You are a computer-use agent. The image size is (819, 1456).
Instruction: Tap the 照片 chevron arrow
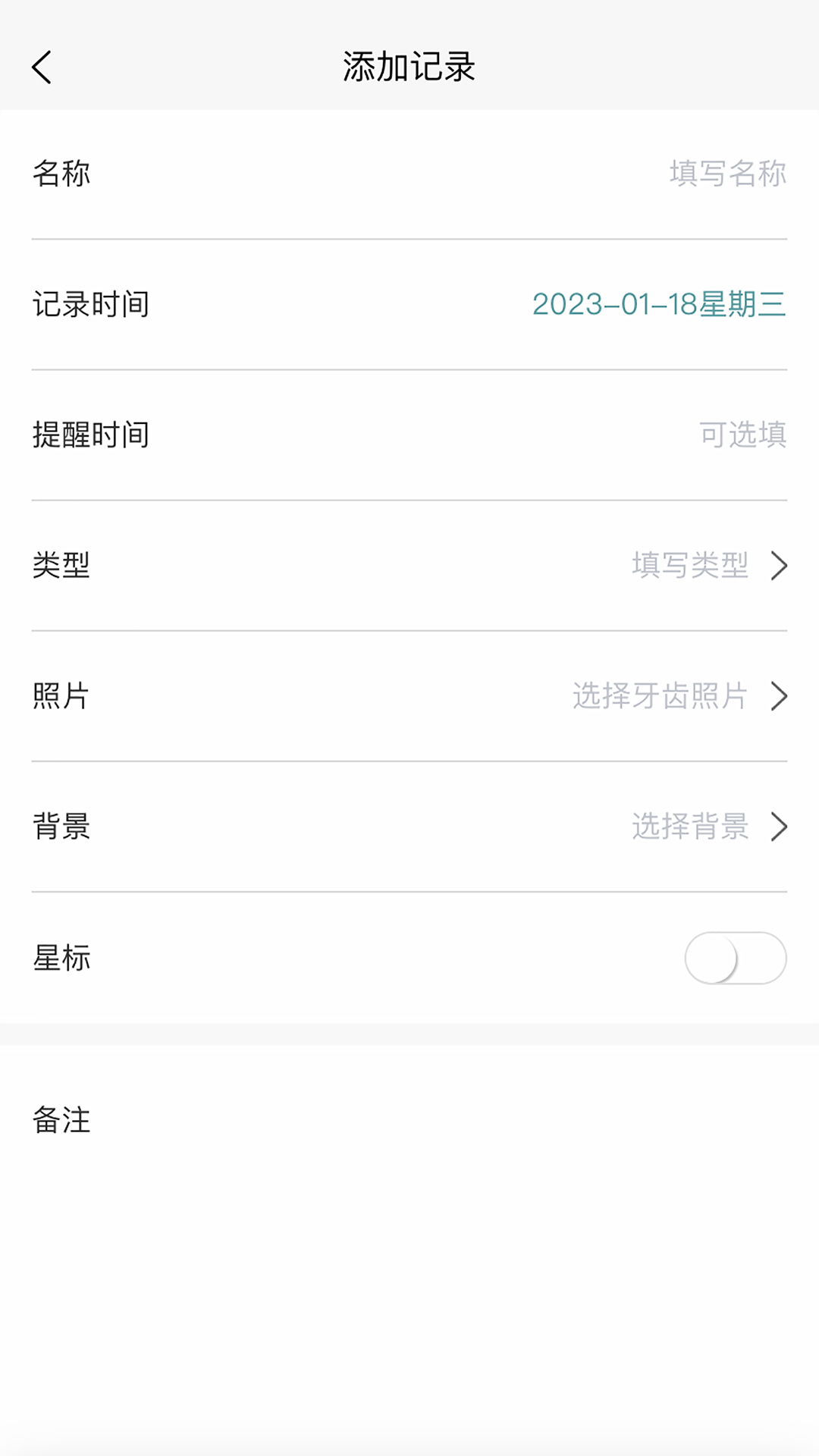tap(778, 697)
